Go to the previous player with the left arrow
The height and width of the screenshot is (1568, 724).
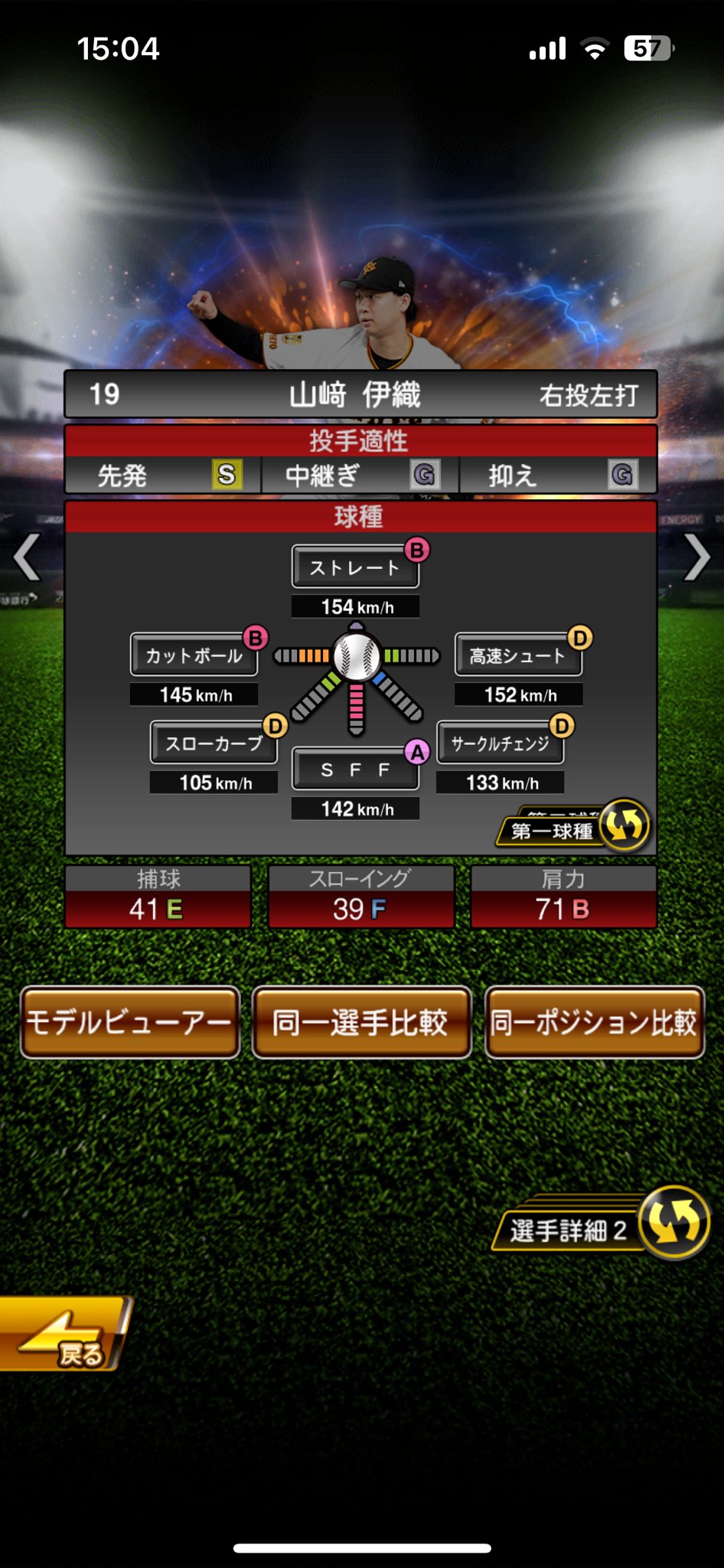click(x=28, y=557)
